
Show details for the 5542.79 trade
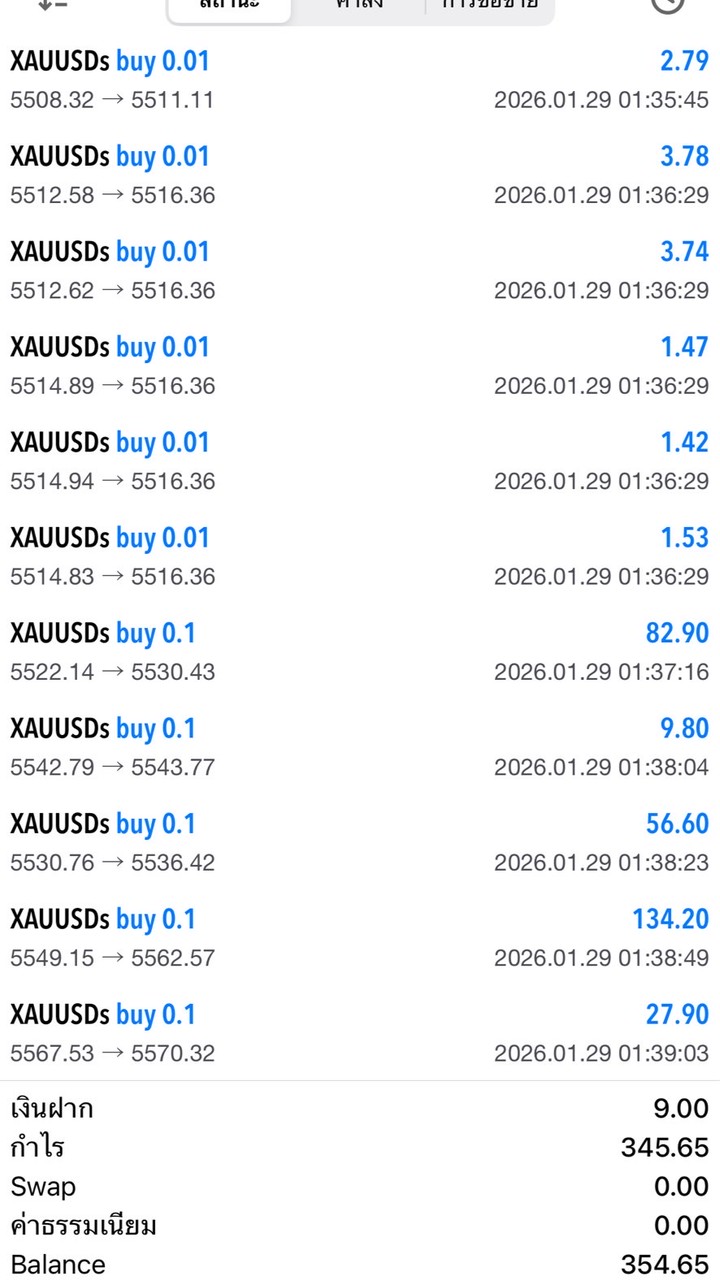coord(360,747)
